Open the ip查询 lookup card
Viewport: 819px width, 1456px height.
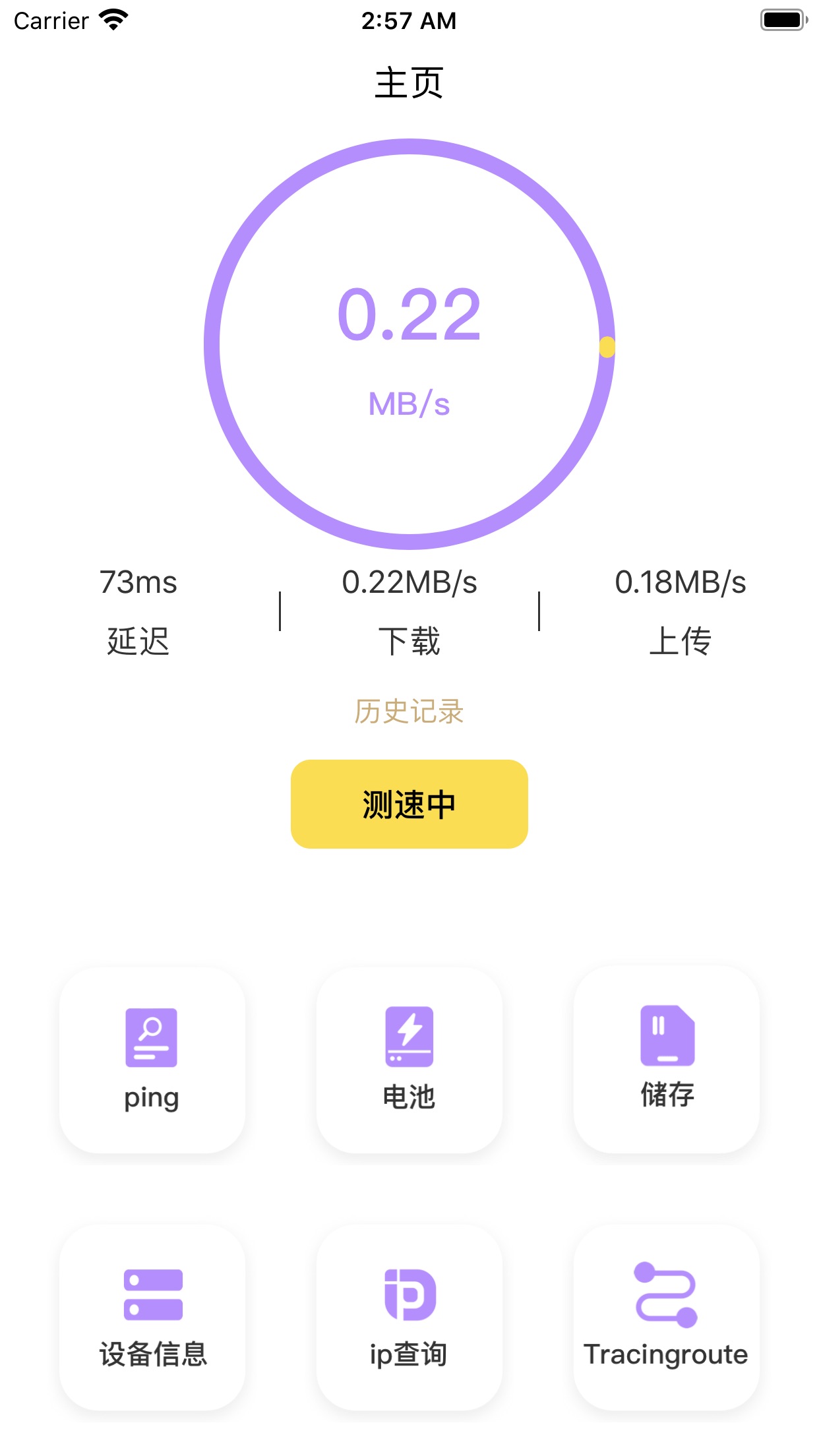tap(409, 1318)
